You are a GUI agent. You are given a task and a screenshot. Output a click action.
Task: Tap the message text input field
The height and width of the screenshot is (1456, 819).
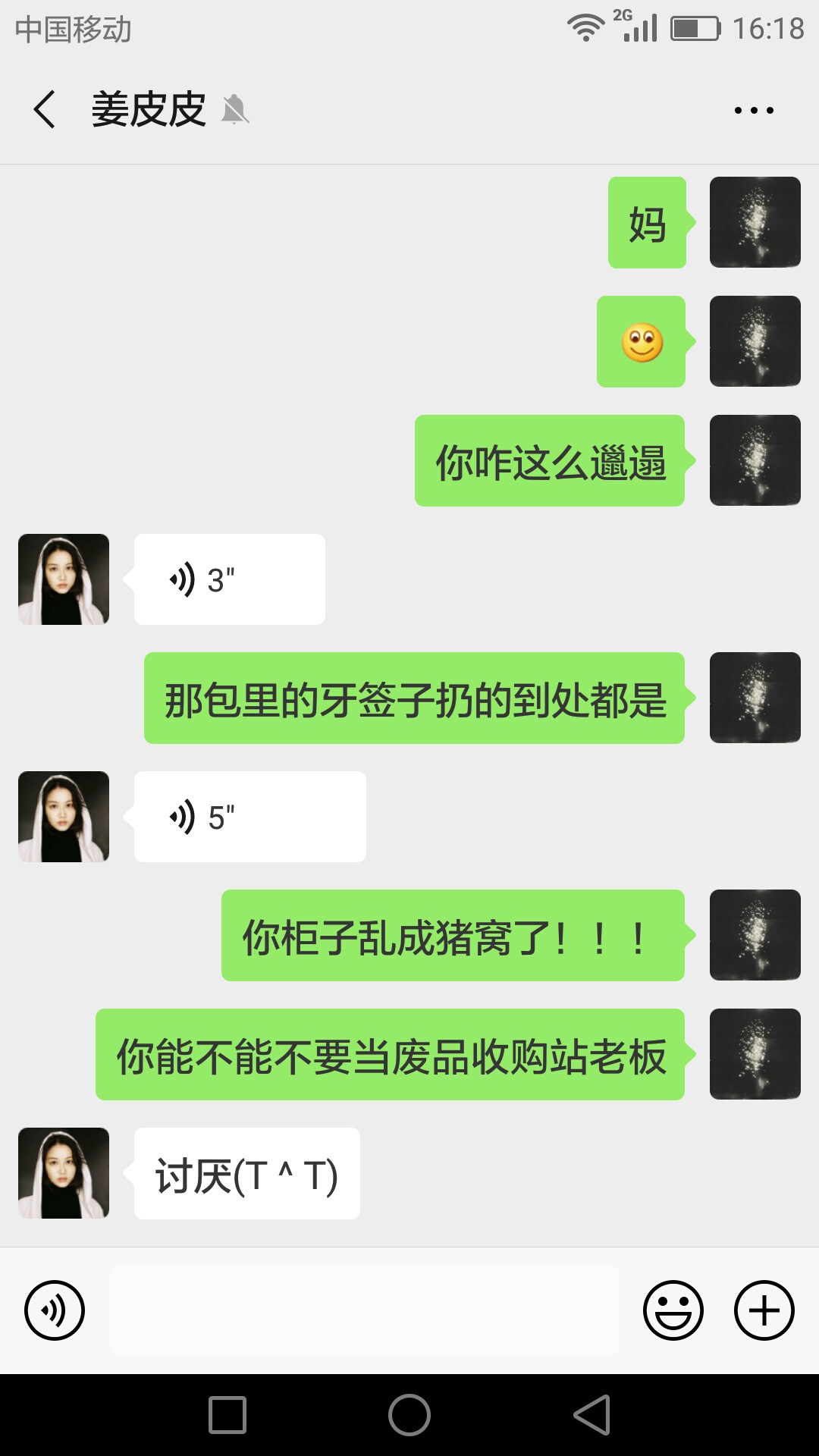[364, 1310]
